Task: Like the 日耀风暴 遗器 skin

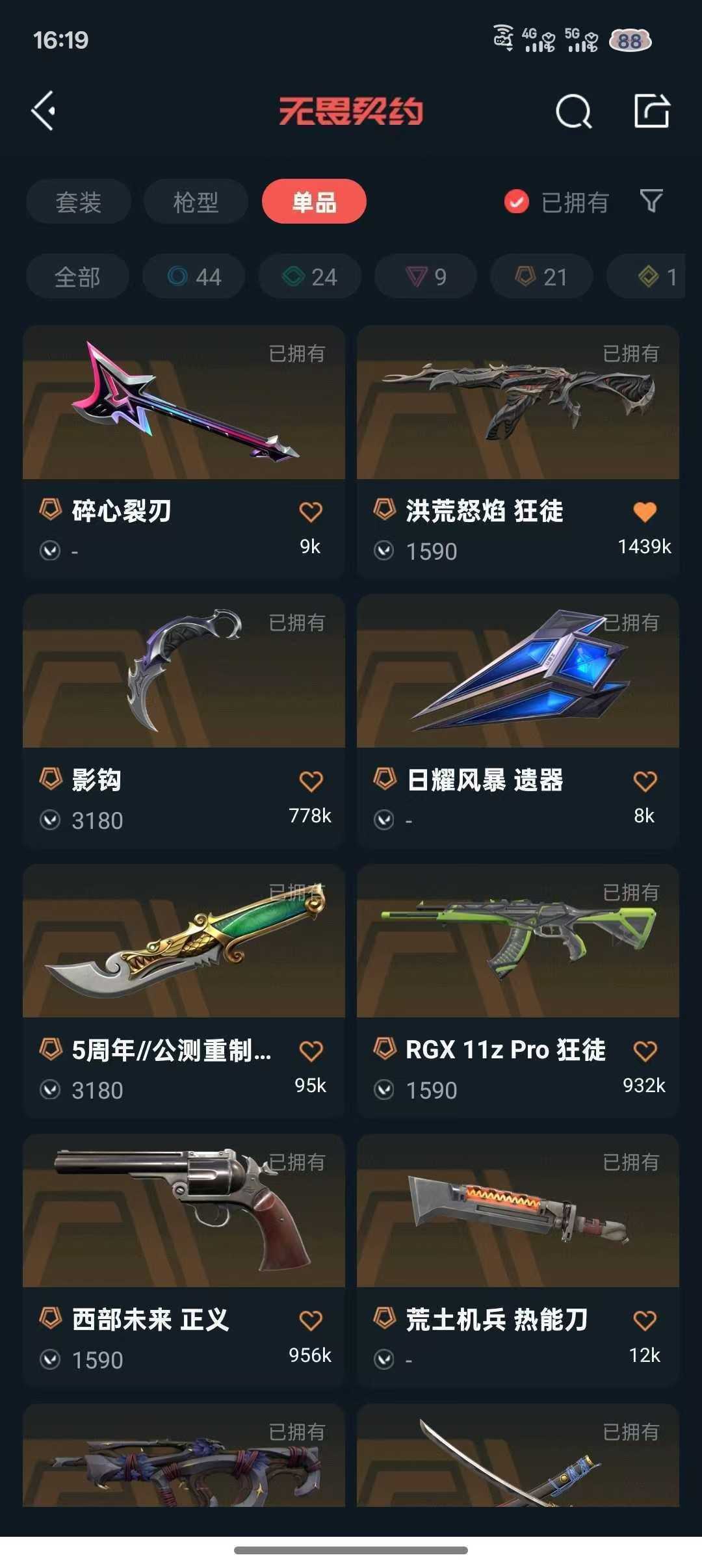Action: (645, 781)
